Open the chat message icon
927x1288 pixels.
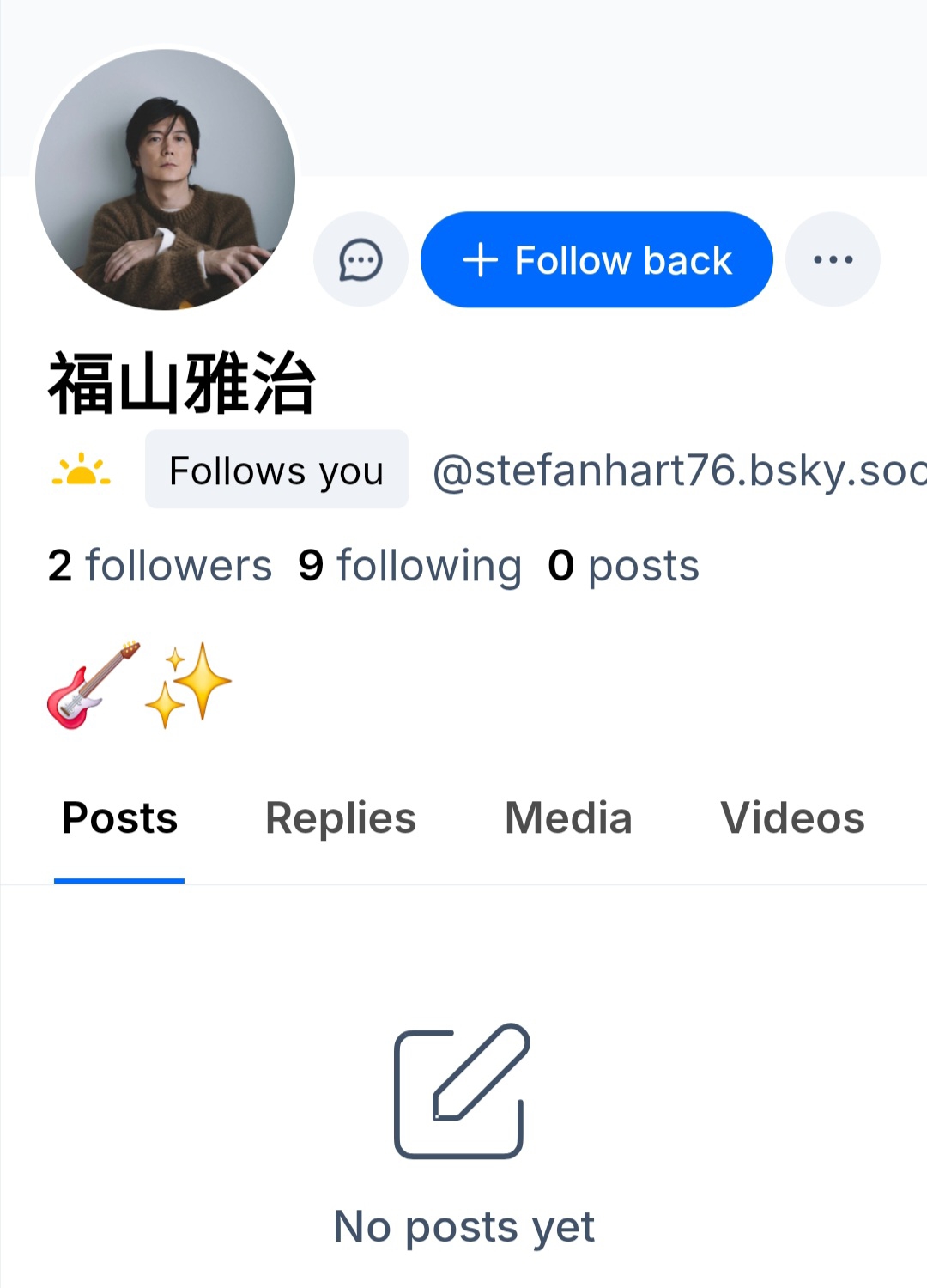click(x=360, y=259)
